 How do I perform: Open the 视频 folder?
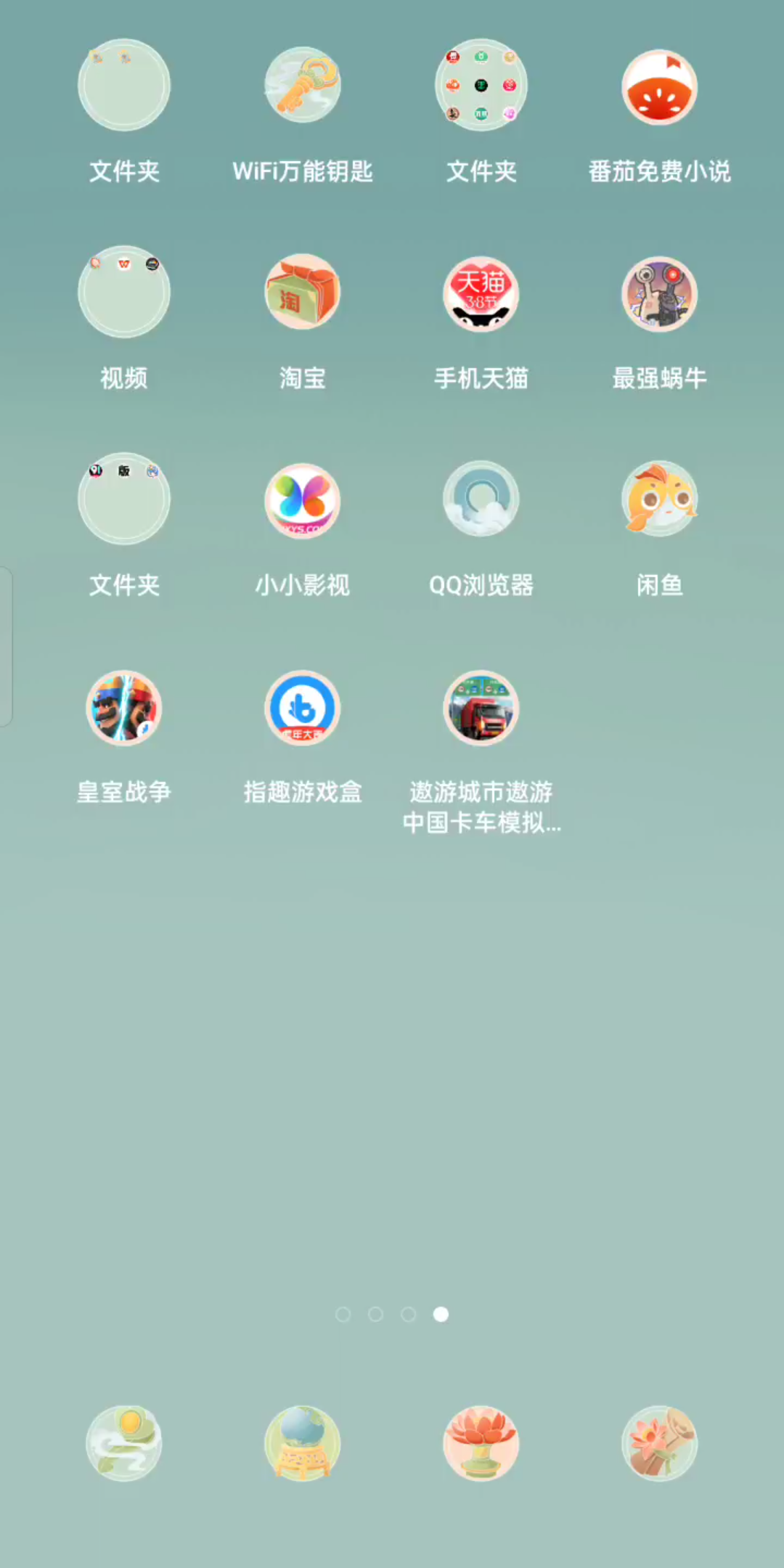point(124,293)
